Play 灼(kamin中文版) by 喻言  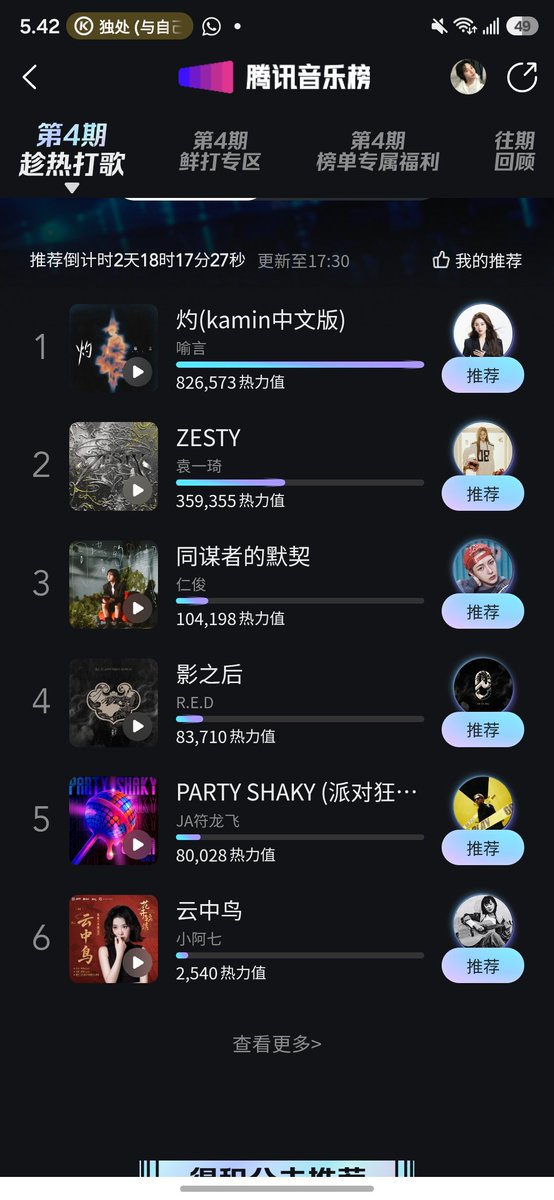click(138, 372)
